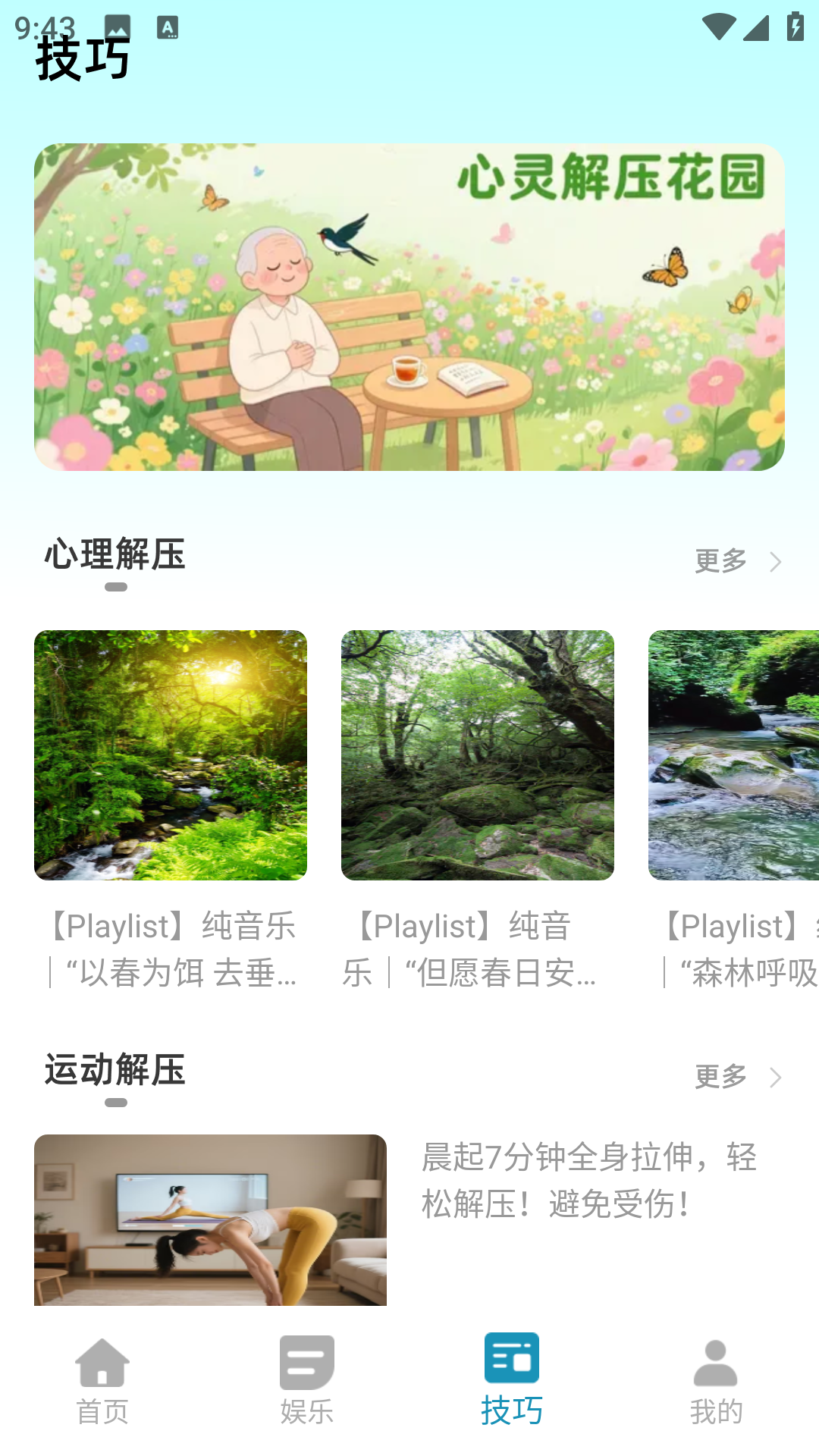Select the 技巧 tab

(x=512, y=1380)
